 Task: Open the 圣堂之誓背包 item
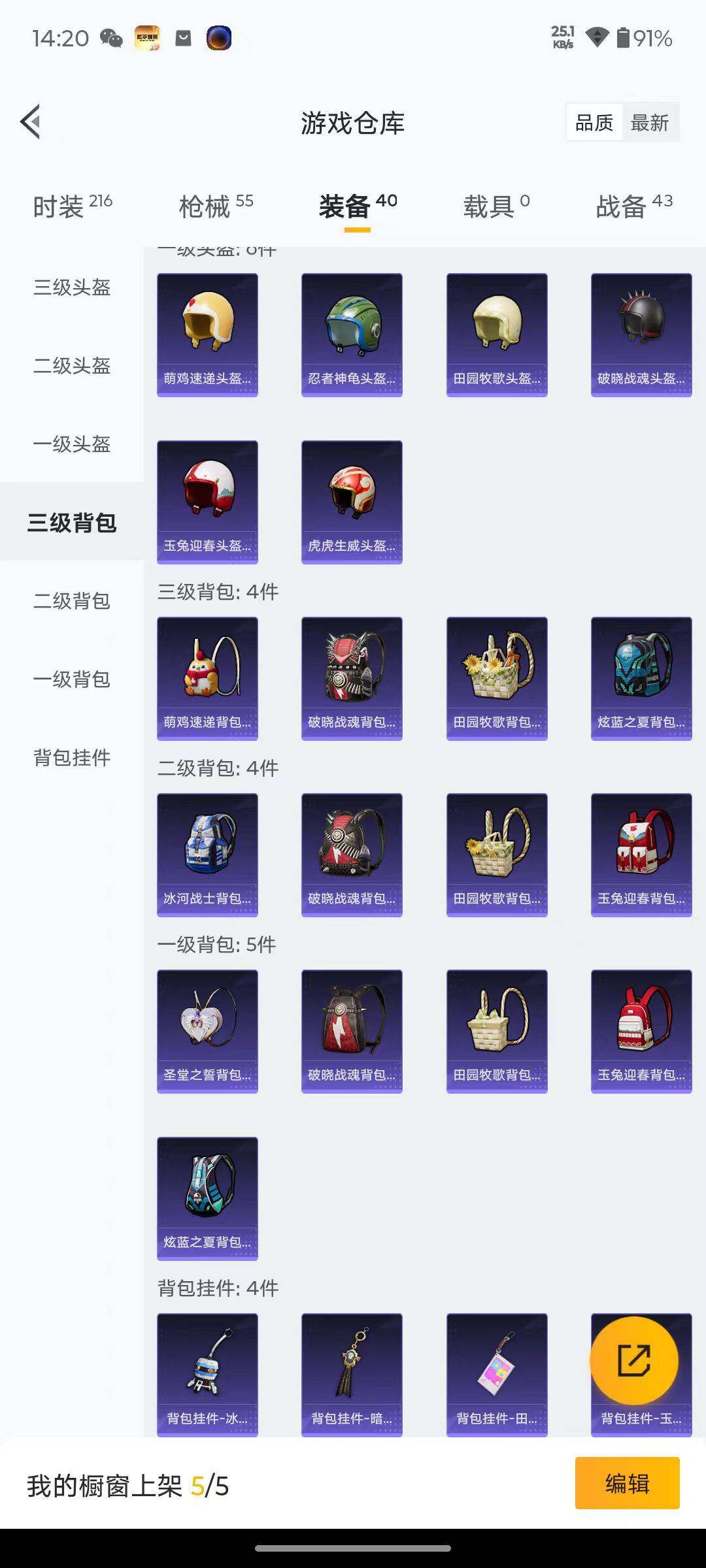pyautogui.click(x=207, y=1031)
